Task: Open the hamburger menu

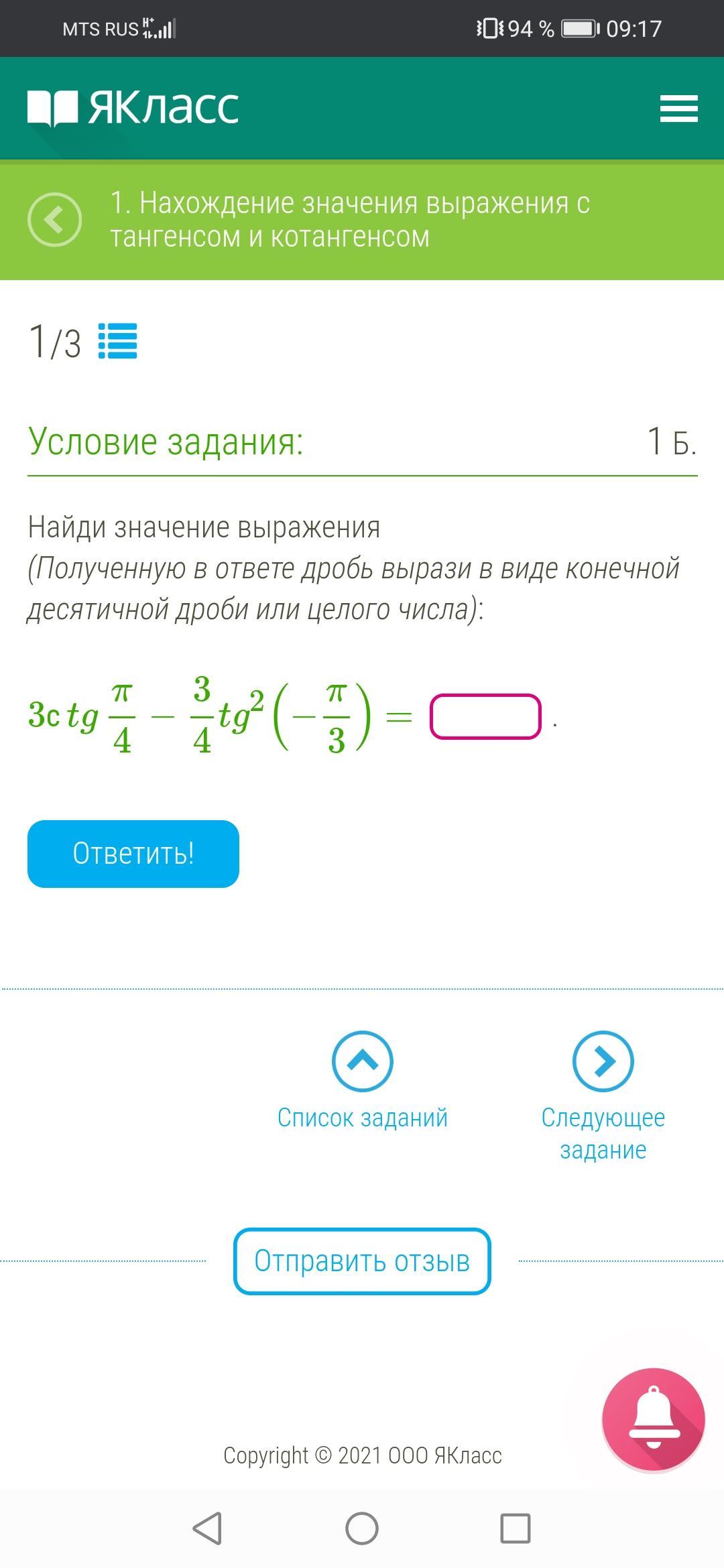Action: 678,109
